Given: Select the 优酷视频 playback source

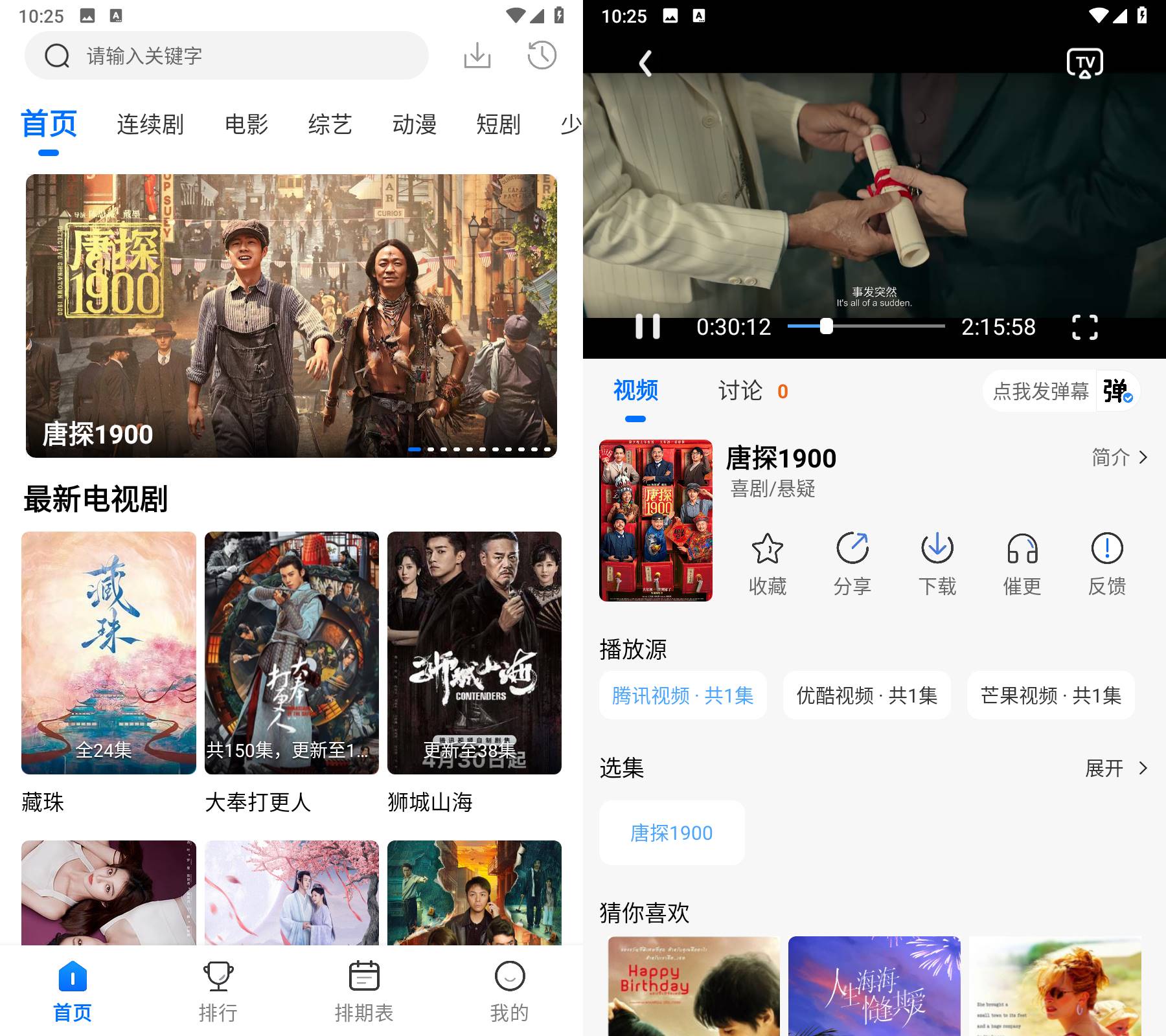Looking at the screenshot, I should pos(867,695).
